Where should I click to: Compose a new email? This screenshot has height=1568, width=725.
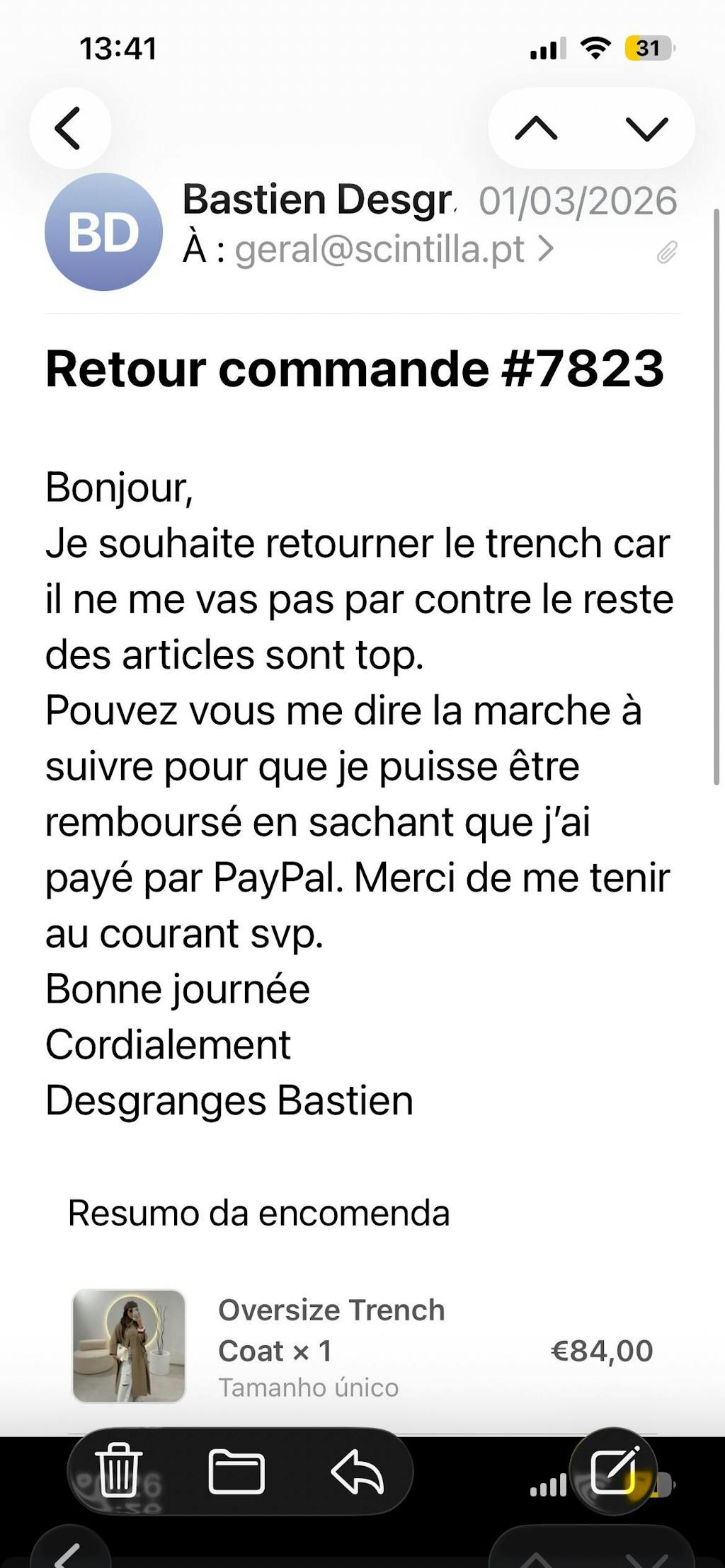pos(614,1470)
